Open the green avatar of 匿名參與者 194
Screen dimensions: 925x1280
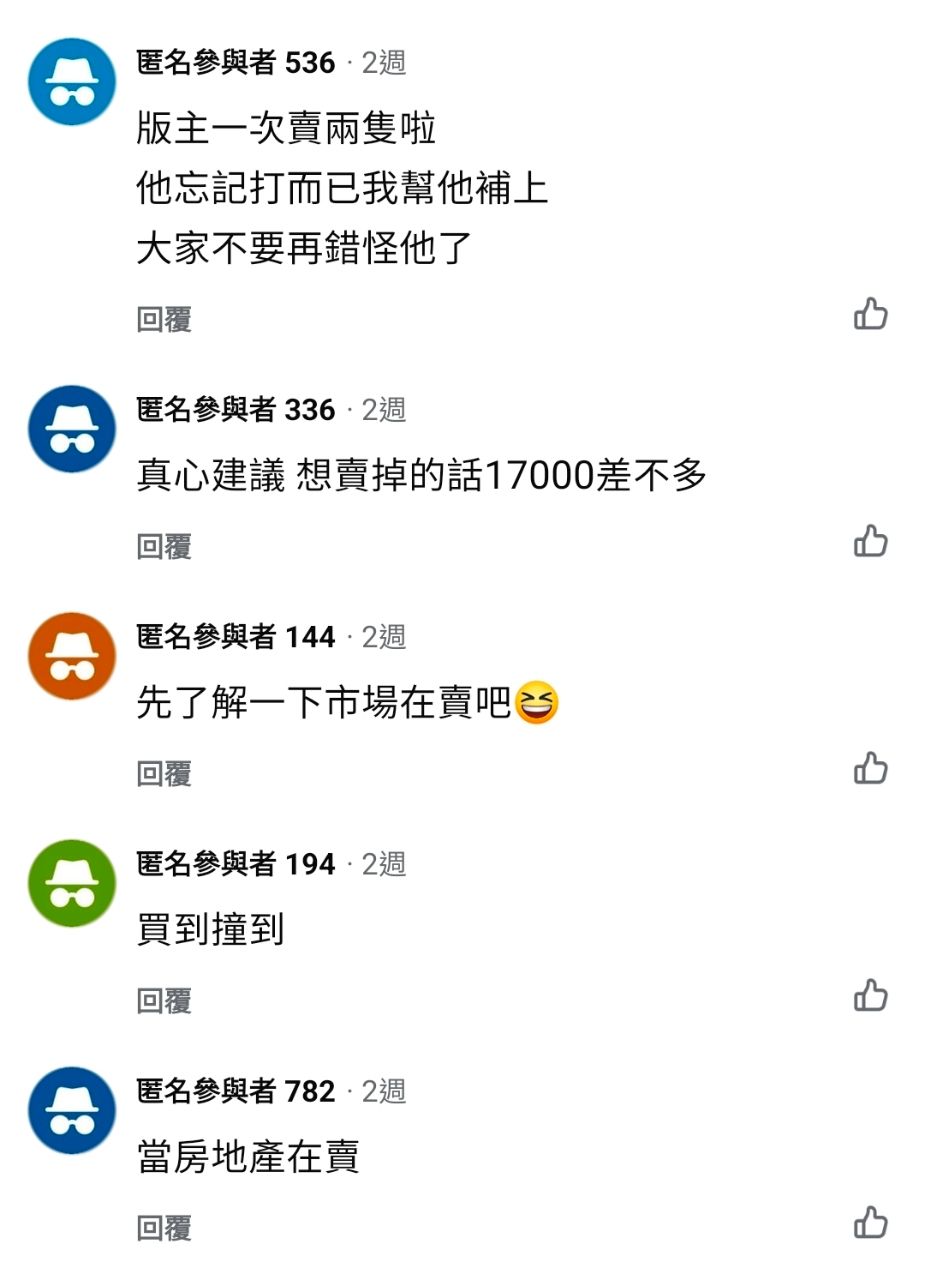[72, 883]
